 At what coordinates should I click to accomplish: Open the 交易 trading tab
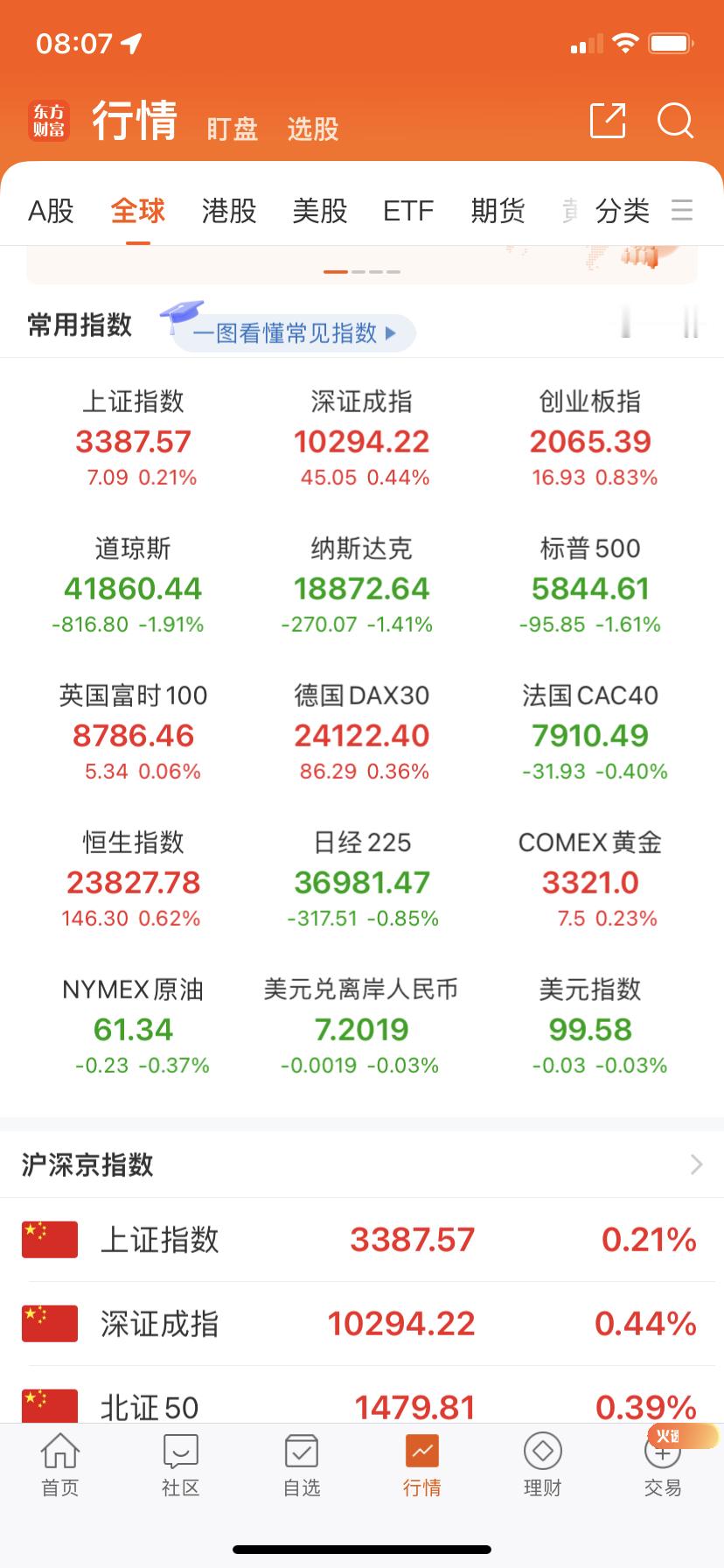(663, 1465)
